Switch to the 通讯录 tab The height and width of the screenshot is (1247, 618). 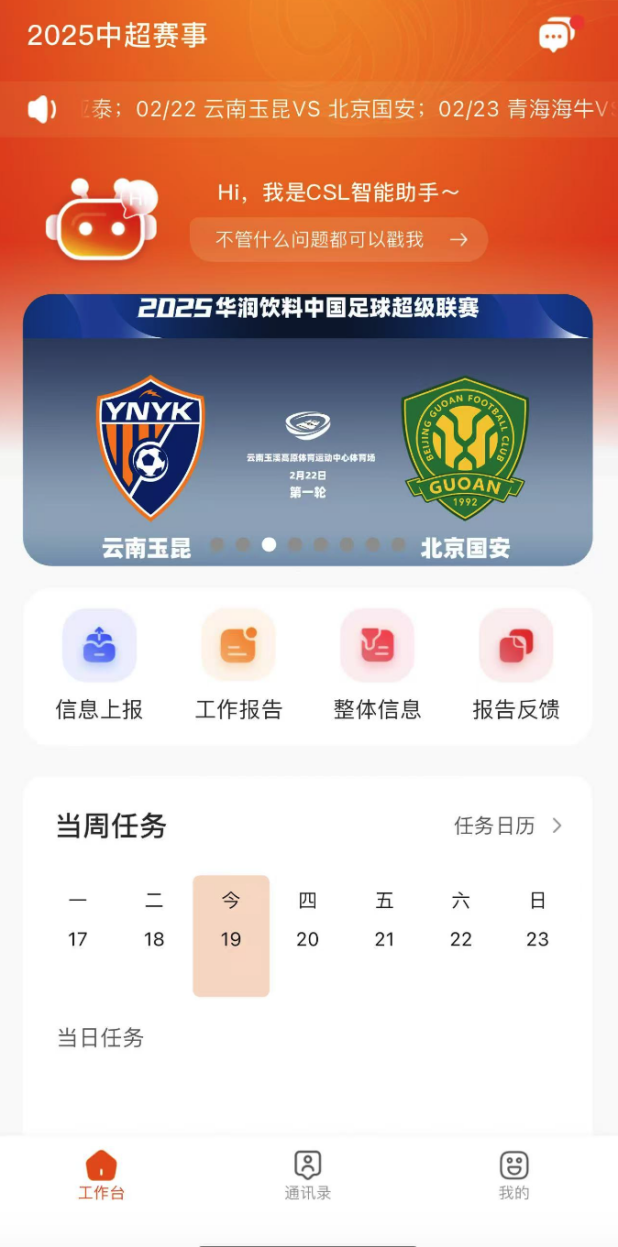pyautogui.click(x=308, y=1175)
